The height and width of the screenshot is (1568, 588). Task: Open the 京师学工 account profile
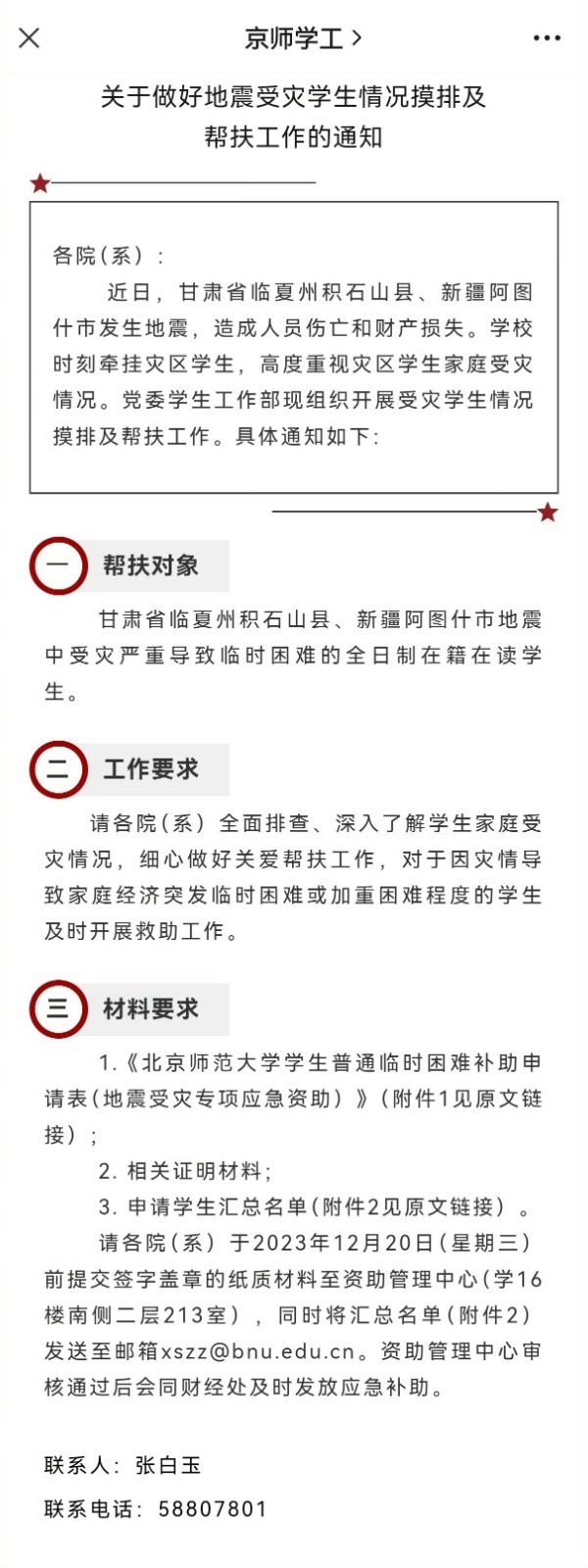(302, 38)
